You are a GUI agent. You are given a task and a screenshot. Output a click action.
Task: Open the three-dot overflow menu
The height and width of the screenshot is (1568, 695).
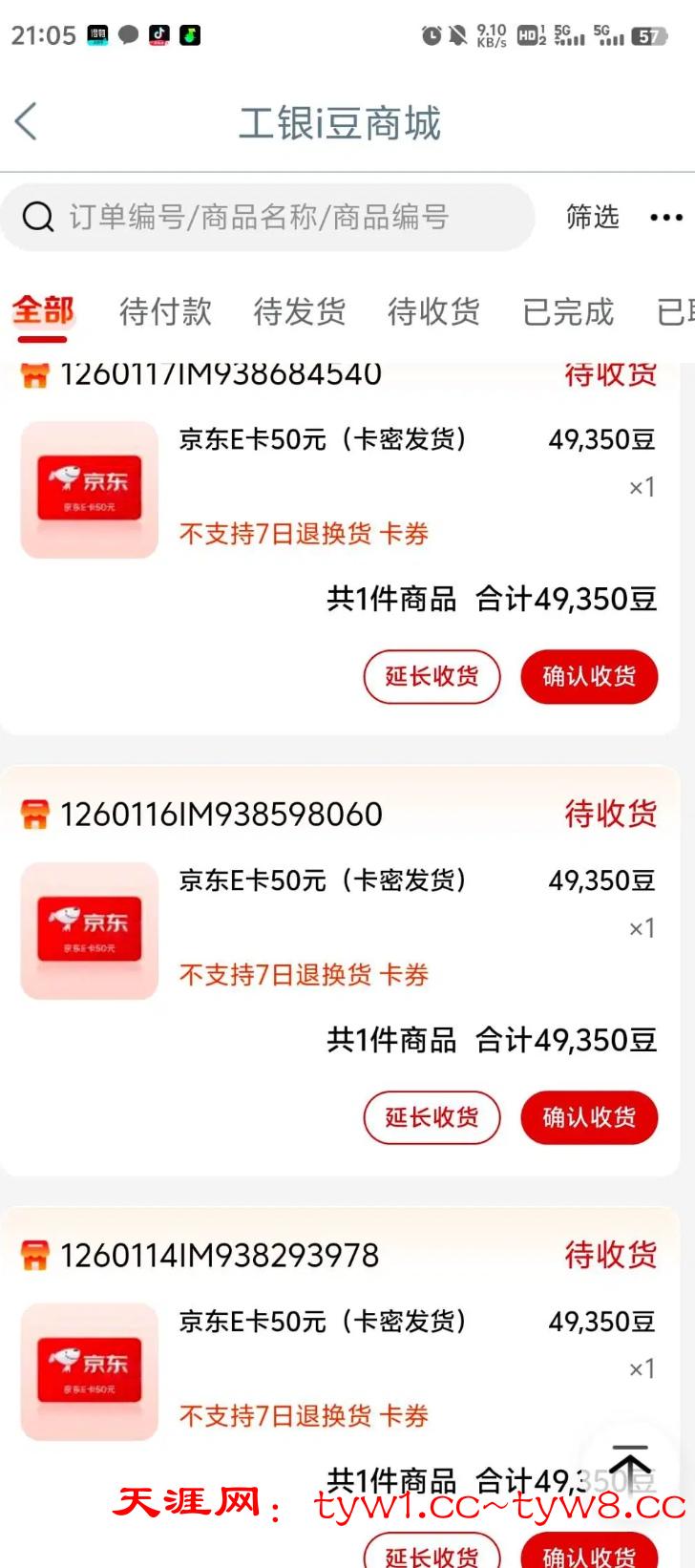(665, 218)
